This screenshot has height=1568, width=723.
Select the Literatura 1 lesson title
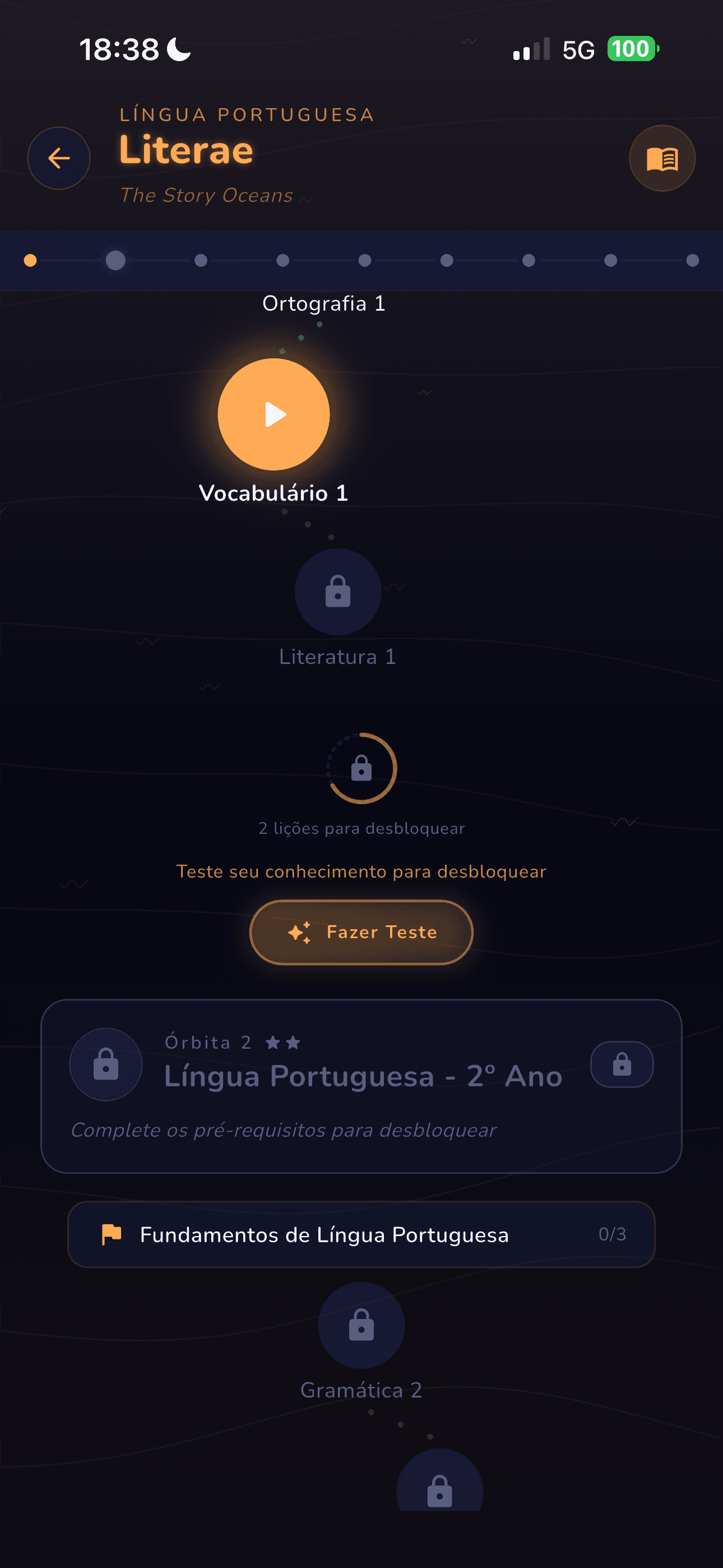pyautogui.click(x=338, y=657)
